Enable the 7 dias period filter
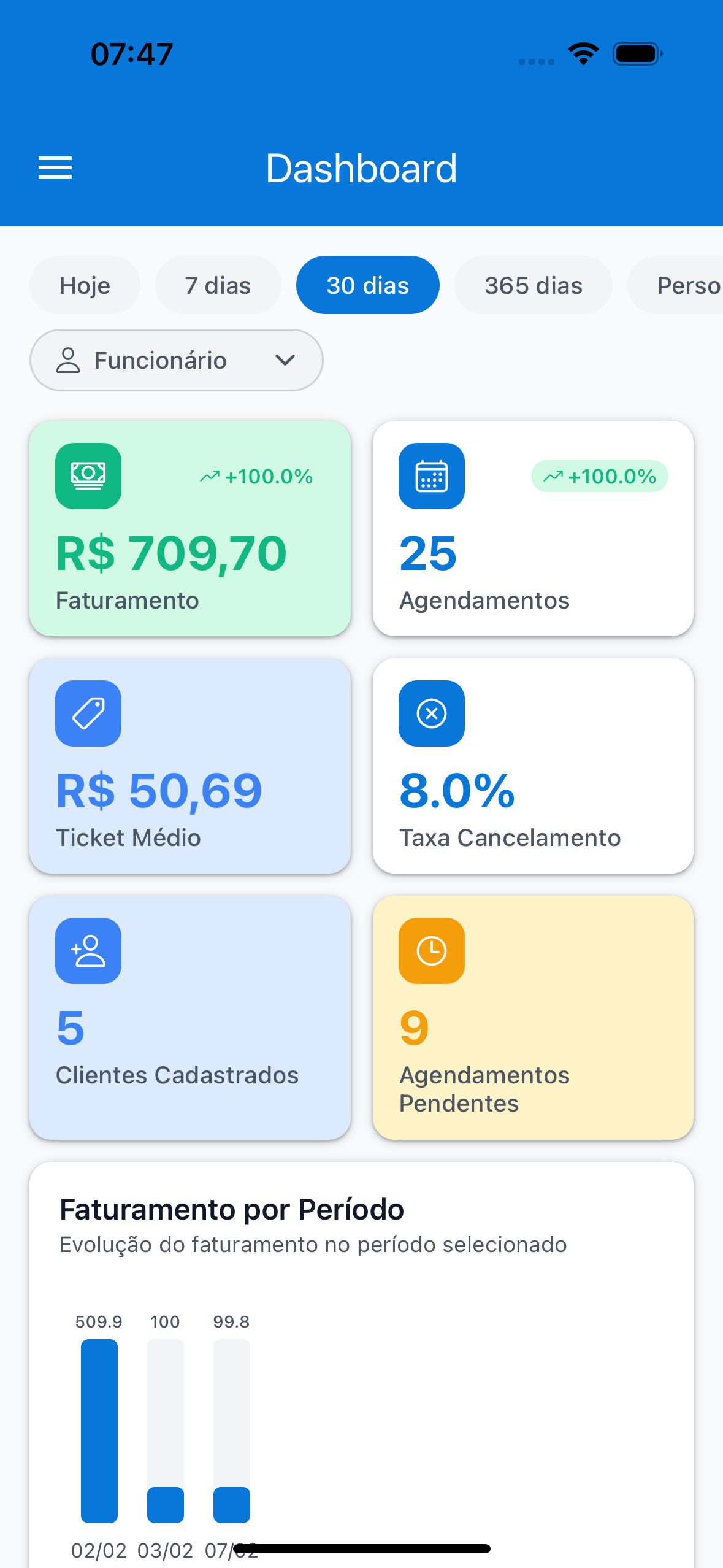 coord(218,285)
